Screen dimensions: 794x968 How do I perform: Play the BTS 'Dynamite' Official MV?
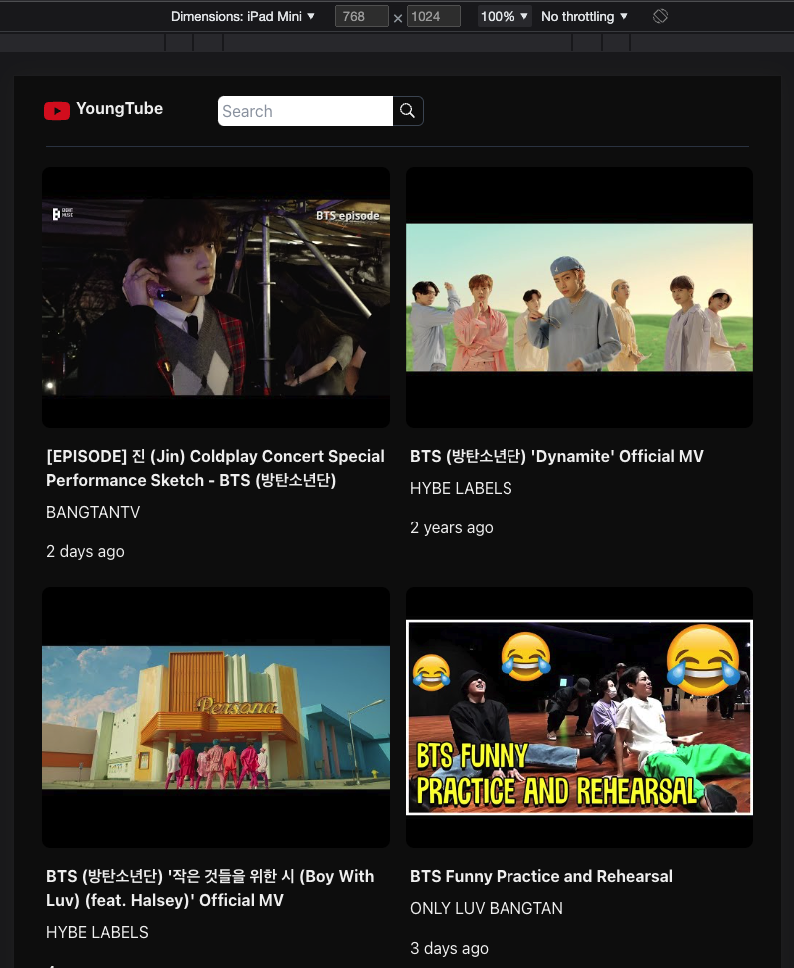(579, 297)
